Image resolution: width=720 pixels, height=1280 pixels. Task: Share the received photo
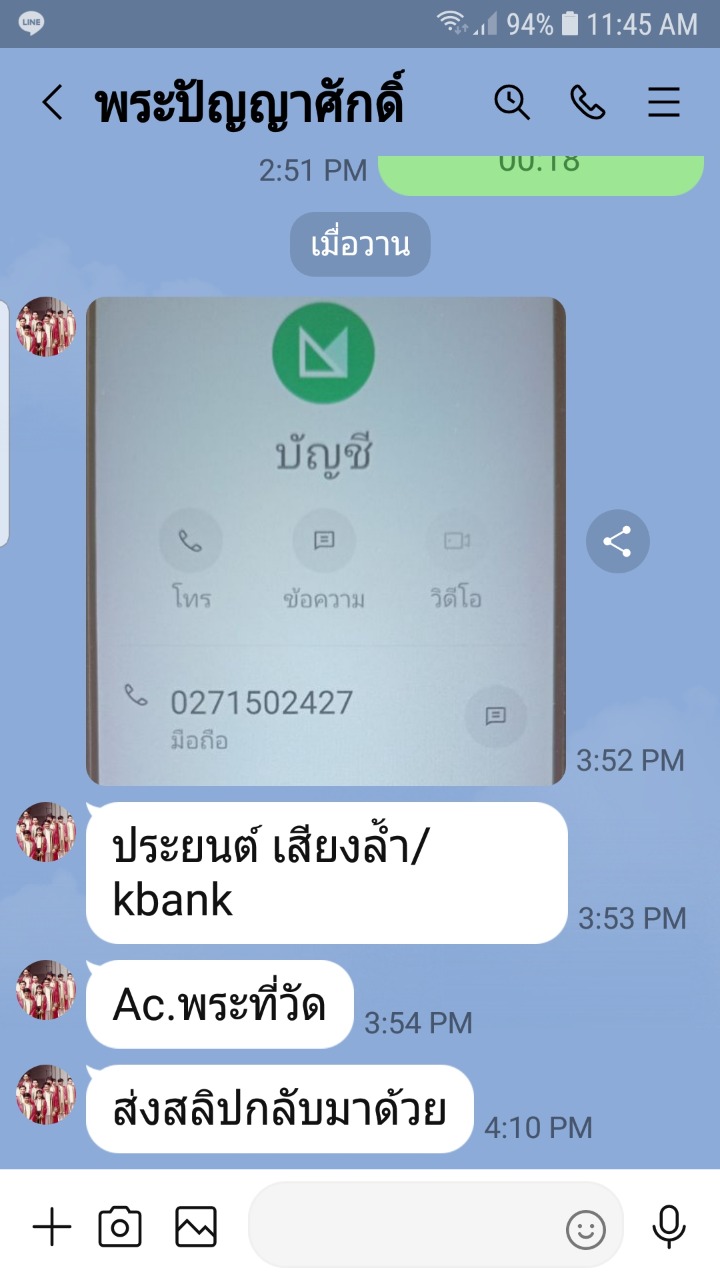[617, 542]
